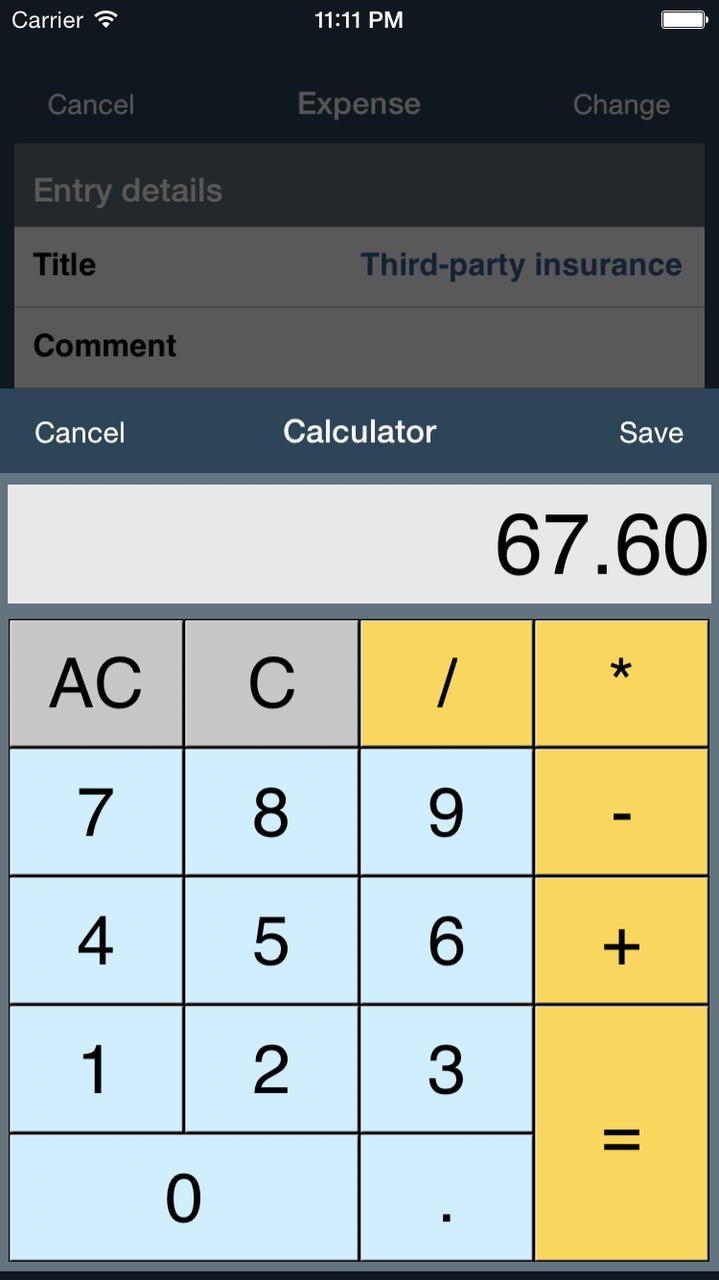The height and width of the screenshot is (1280, 719).
Task: Cancel the Calculator panel
Action: pyautogui.click(x=80, y=432)
